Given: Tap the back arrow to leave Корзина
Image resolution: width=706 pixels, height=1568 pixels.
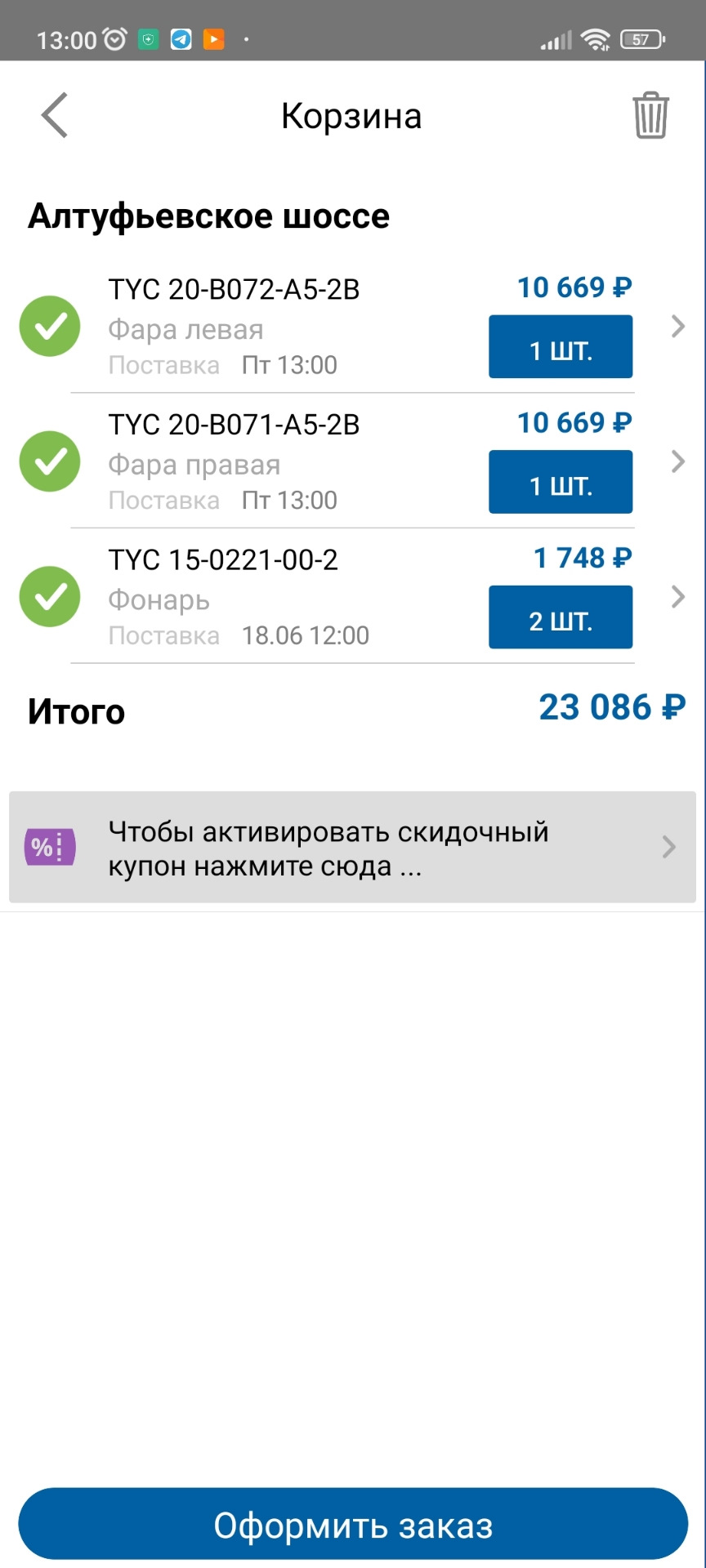Looking at the screenshot, I should [x=54, y=115].
